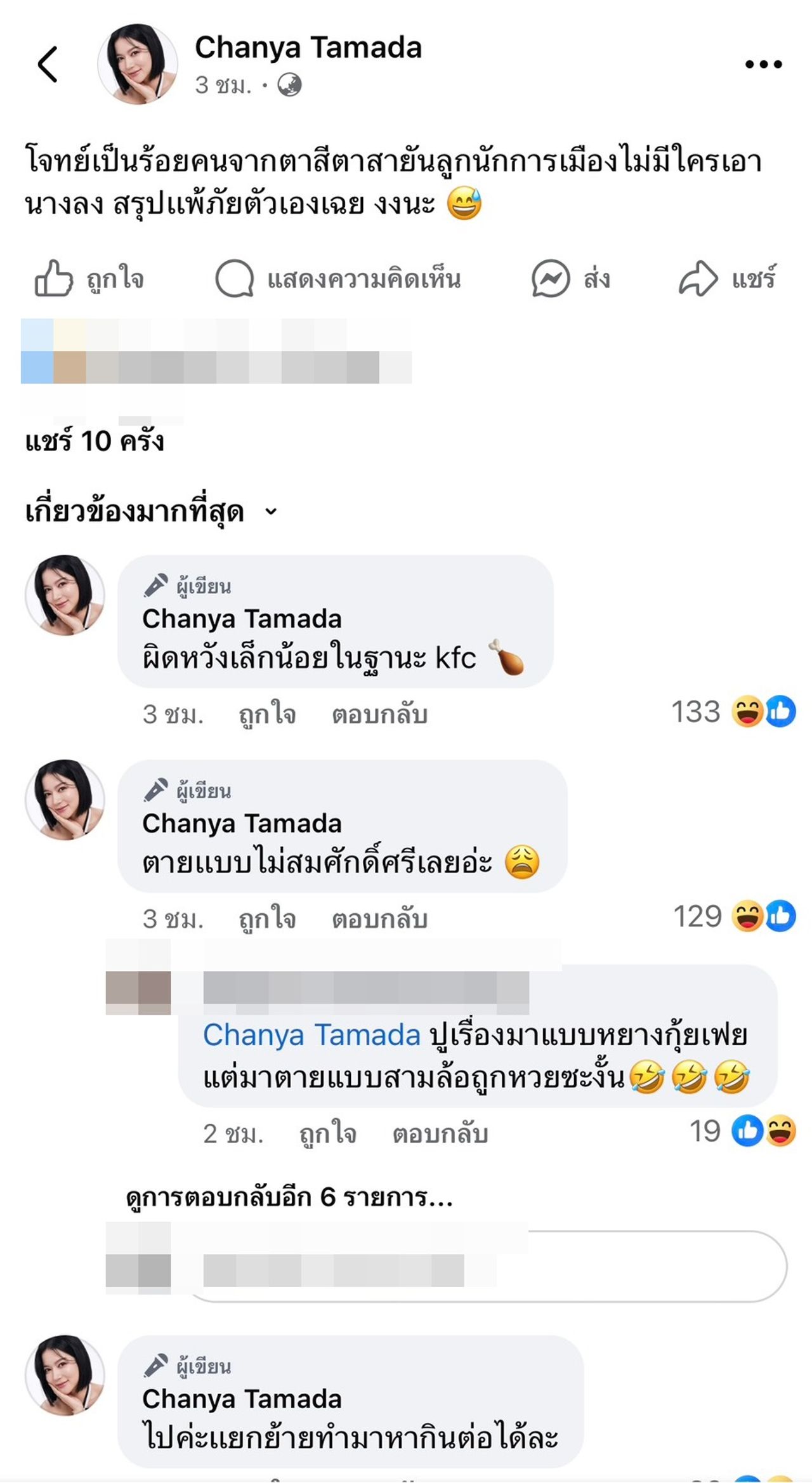Viewport: 812px width, 1483px height.
Task: View the แชร์ 10 ครั้ง share list
Action: pos(95,441)
